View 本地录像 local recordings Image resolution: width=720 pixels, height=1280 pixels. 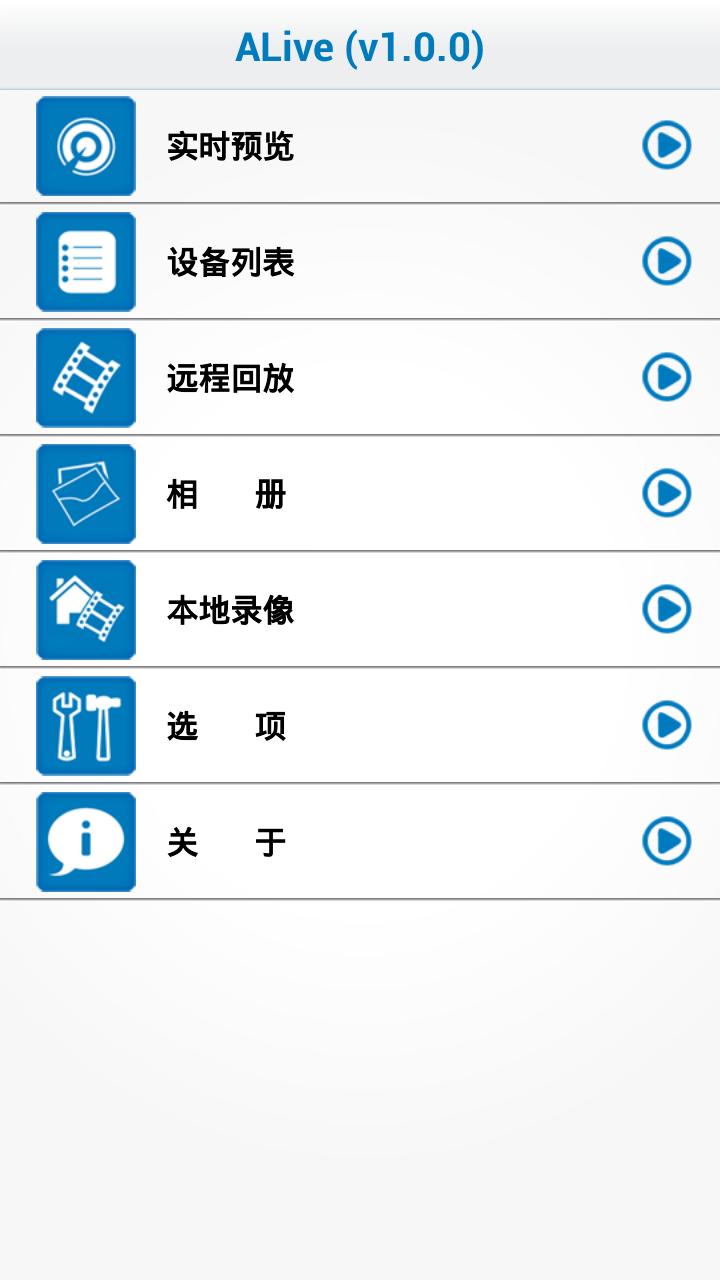pos(360,610)
